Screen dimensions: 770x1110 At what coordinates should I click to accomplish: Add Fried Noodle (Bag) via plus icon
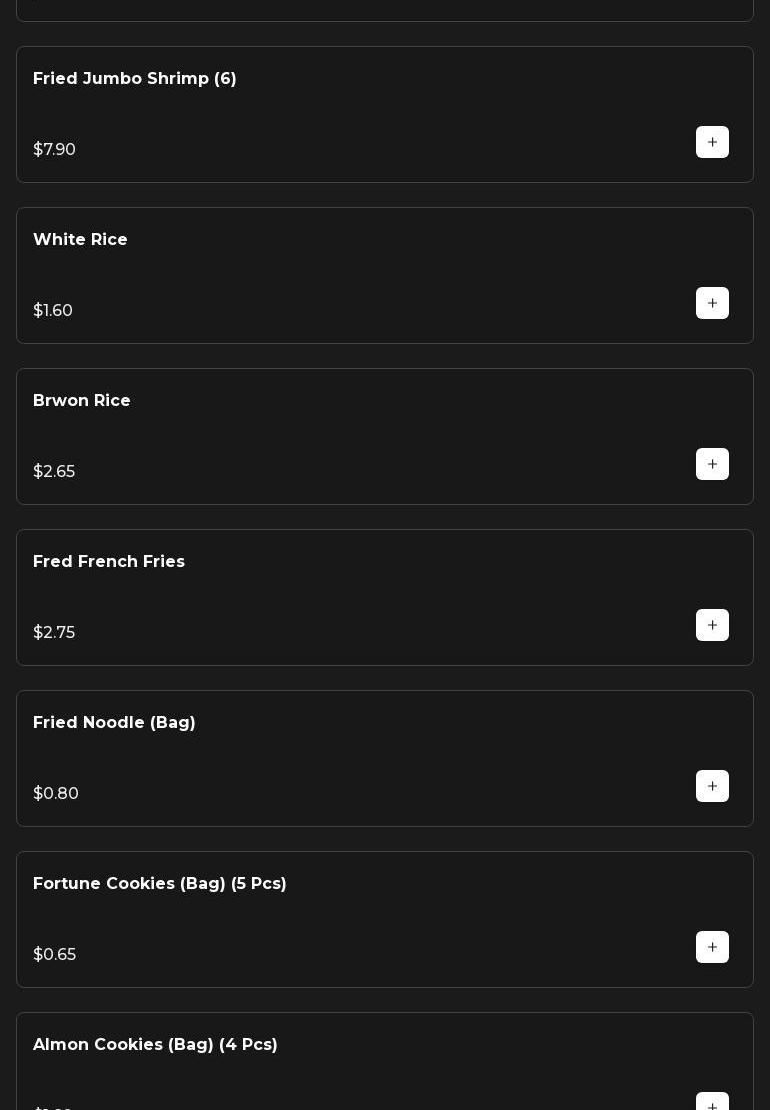point(712,786)
